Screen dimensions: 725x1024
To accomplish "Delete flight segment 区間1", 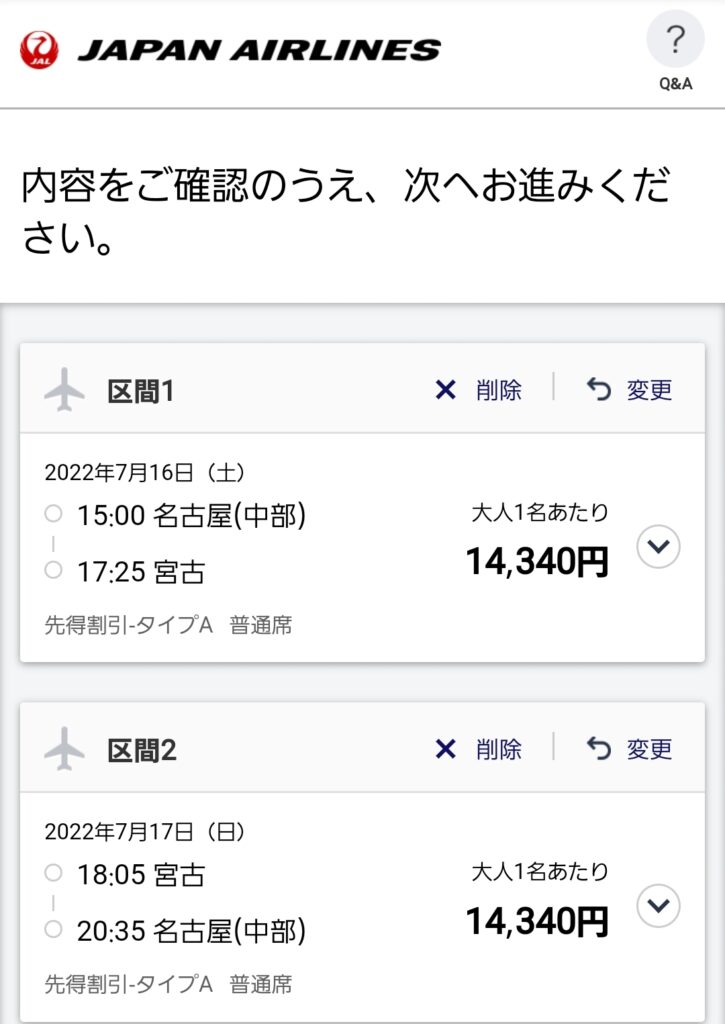I will pos(479,389).
